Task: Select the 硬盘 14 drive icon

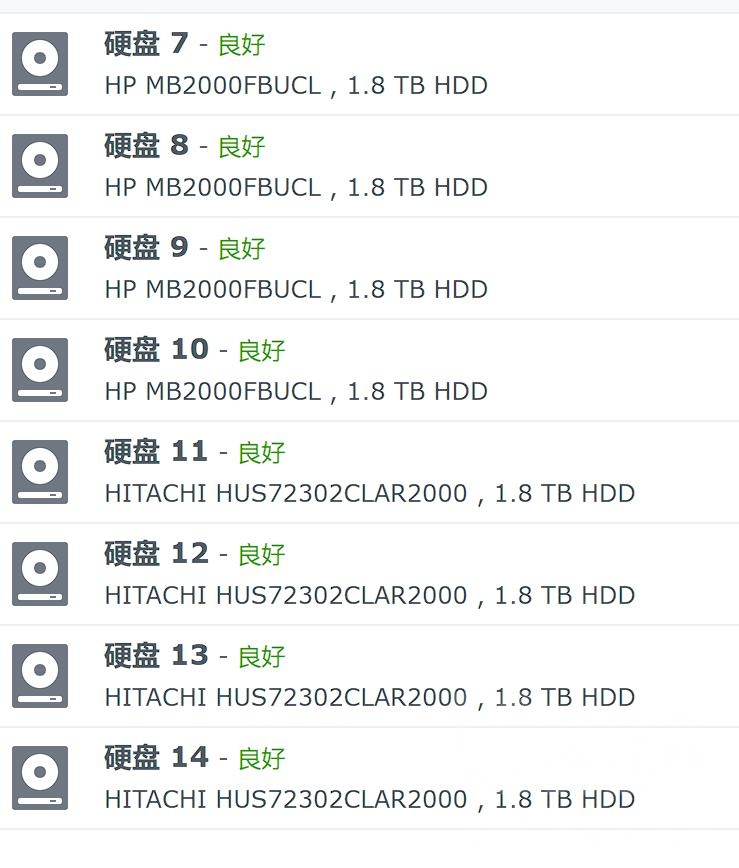Action: click(40, 777)
